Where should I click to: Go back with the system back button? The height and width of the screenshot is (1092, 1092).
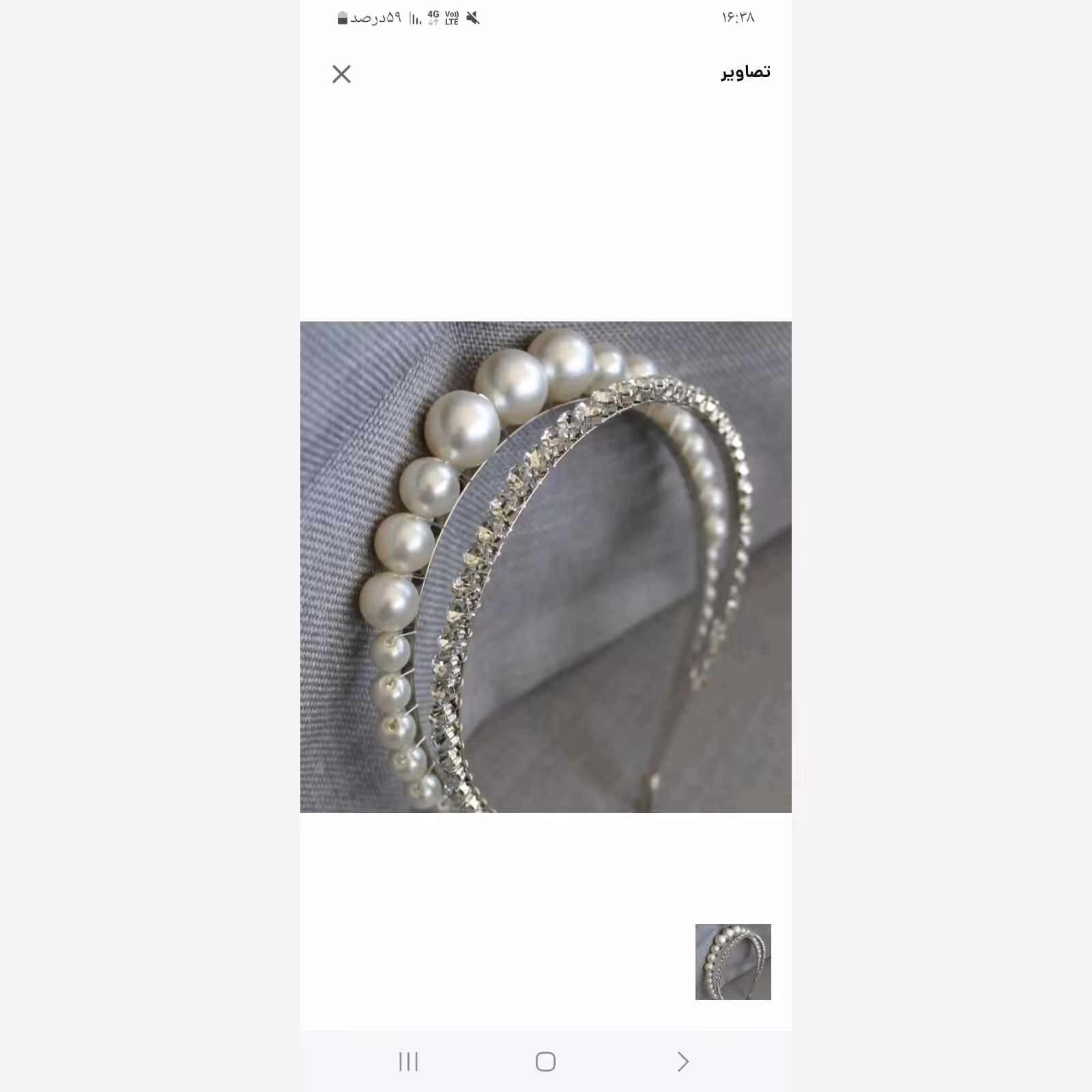point(682,1061)
